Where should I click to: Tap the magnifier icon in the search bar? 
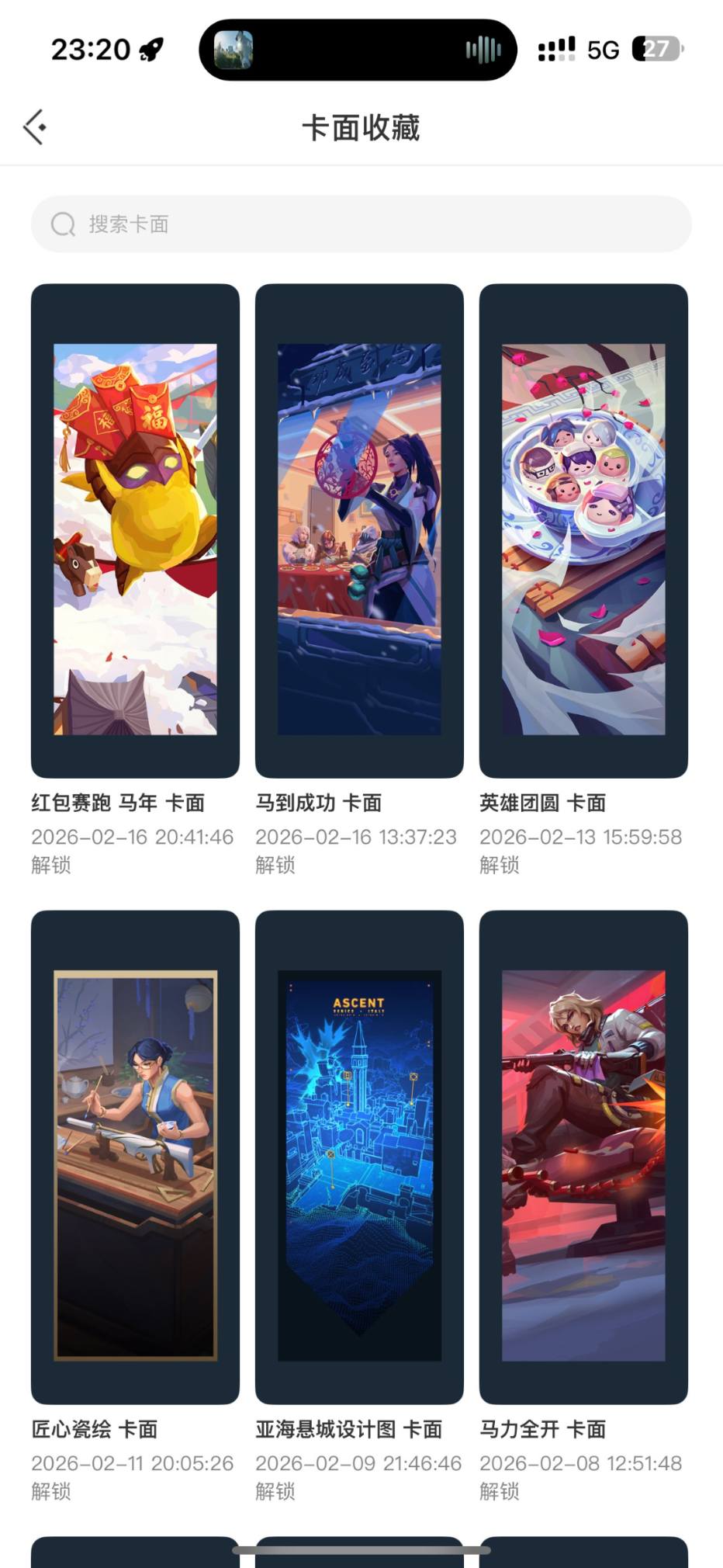pyautogui.click(x=63, y=224)
